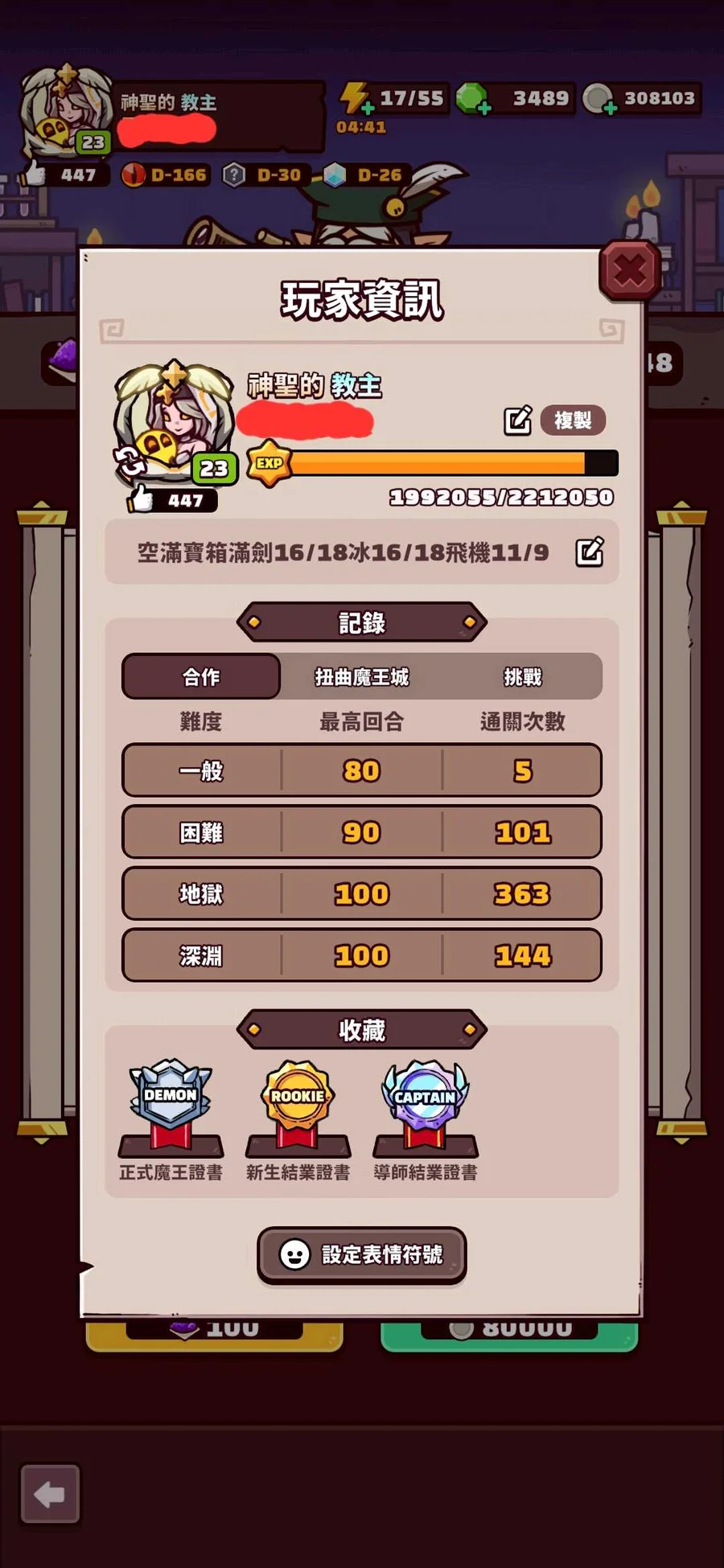Go back with the arrow button
Viewport: 724px width, 1568px height.
[x=50, y=1494]
